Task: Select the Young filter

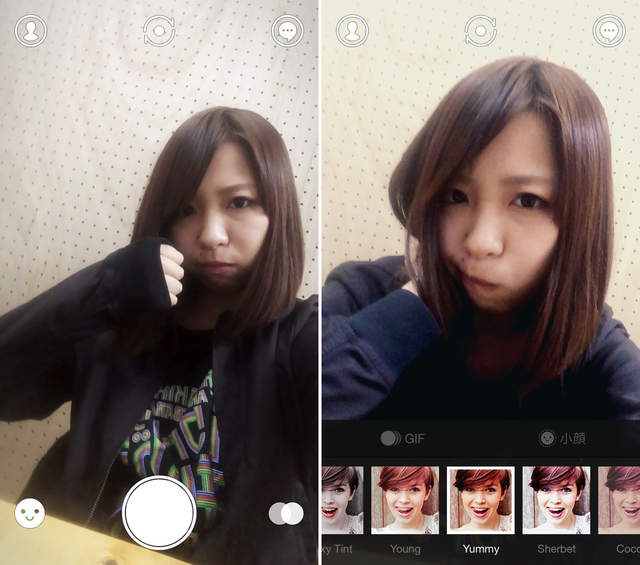Action: (405, 501)
